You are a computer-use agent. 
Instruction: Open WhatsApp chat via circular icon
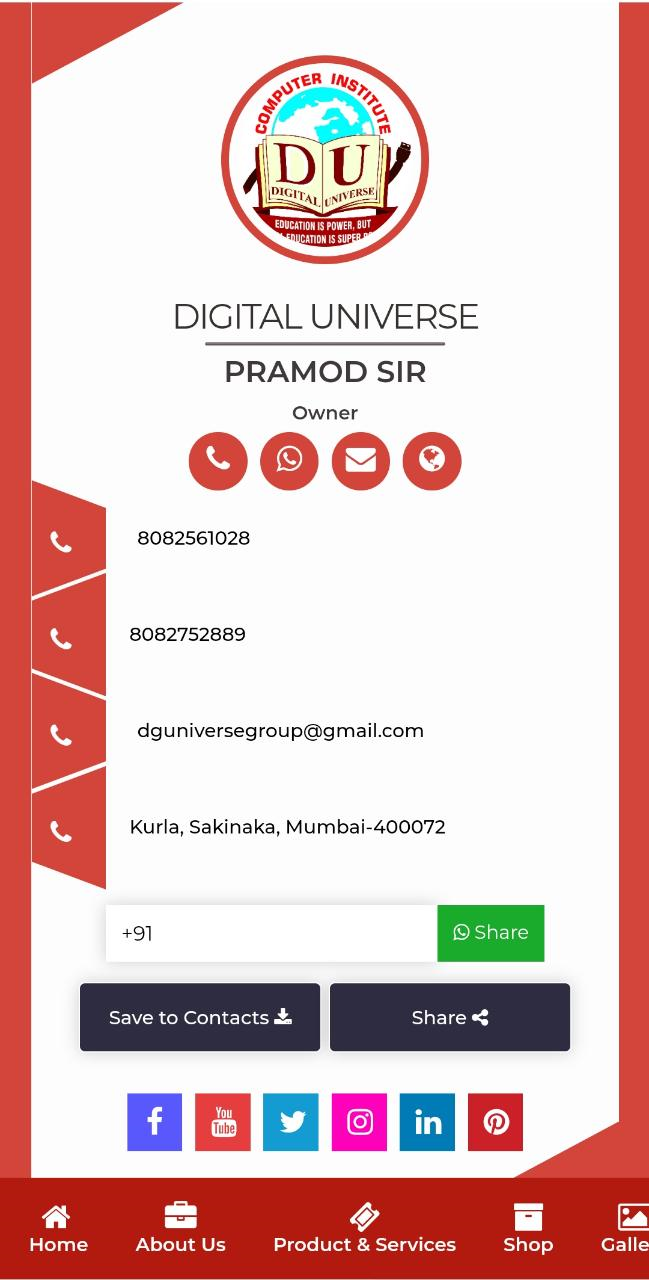tap(289, 460)
